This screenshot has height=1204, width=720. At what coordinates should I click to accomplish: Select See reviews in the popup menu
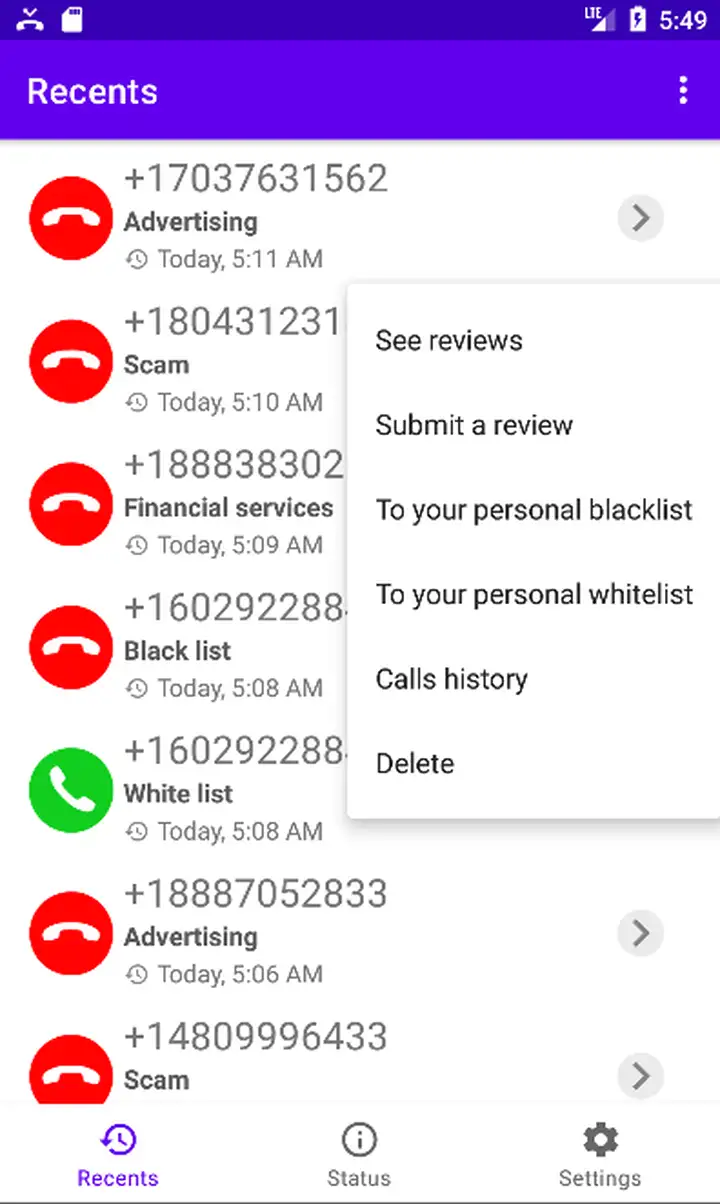(533, 340)
